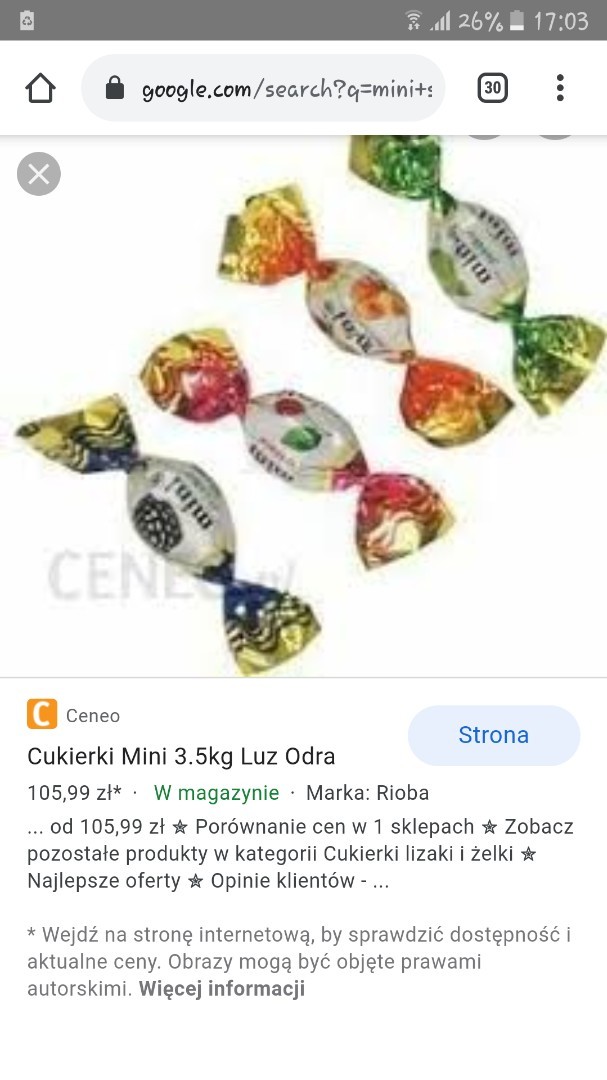The height and width of the screenshot is (1080, 607).
Task: Visit the Ceneo page via Strona button
Action: point(493,735)
